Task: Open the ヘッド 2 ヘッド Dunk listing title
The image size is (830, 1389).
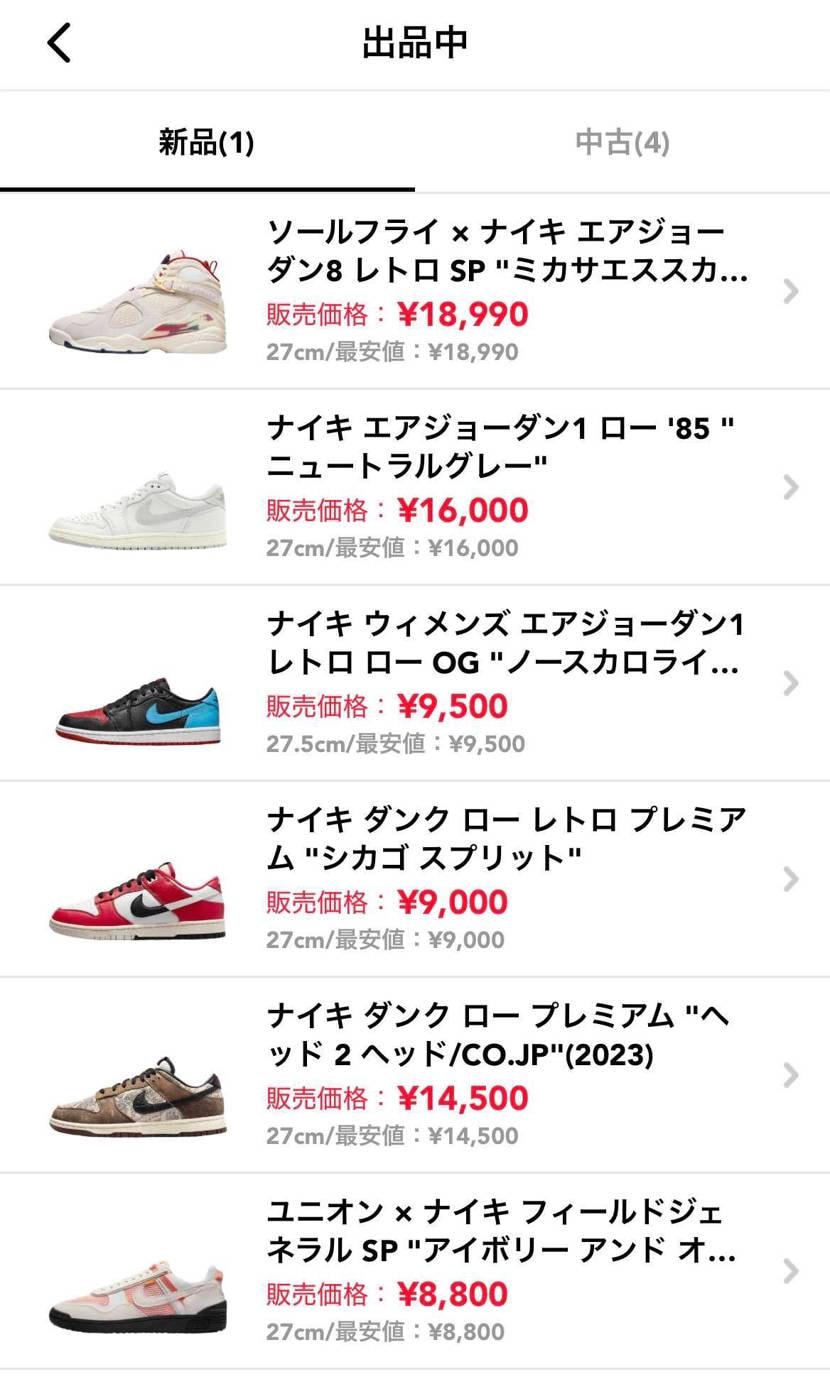Action: click(x=500, y=1035)
